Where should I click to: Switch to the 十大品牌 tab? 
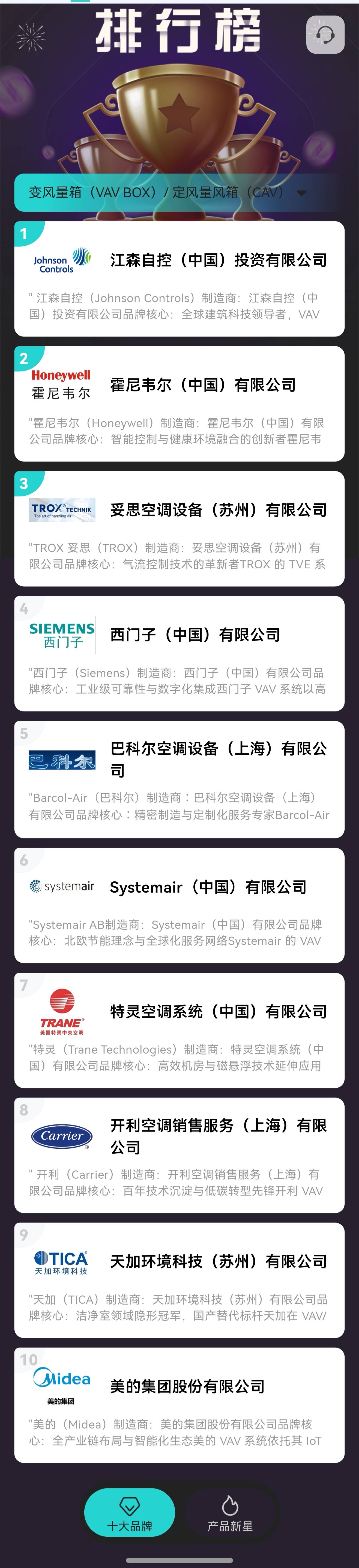130,1513
